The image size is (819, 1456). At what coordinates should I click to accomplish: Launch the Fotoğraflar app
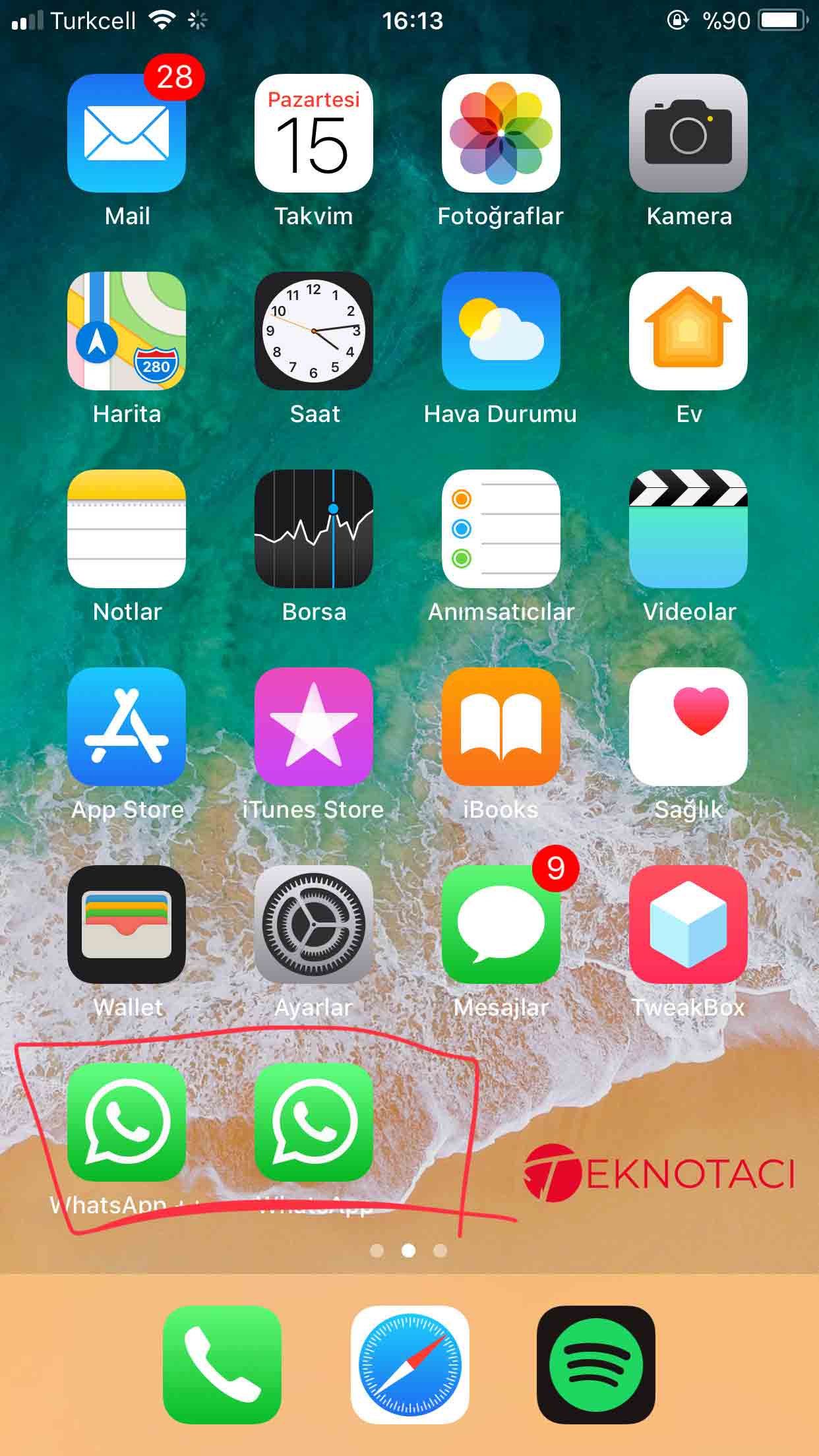501,133
